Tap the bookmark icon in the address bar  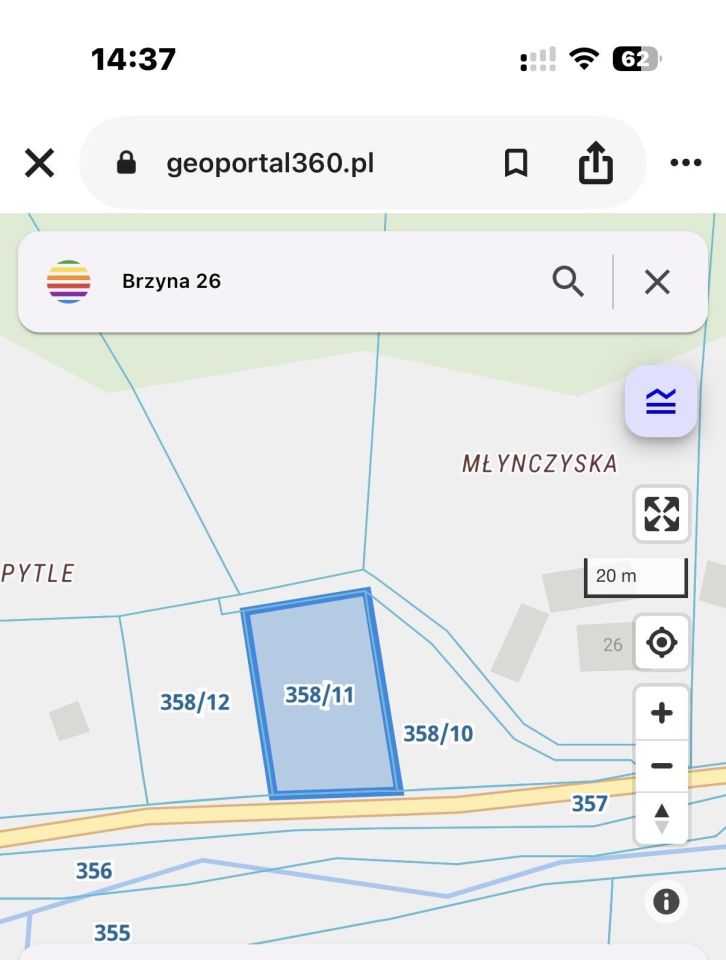tap(517, 163)
